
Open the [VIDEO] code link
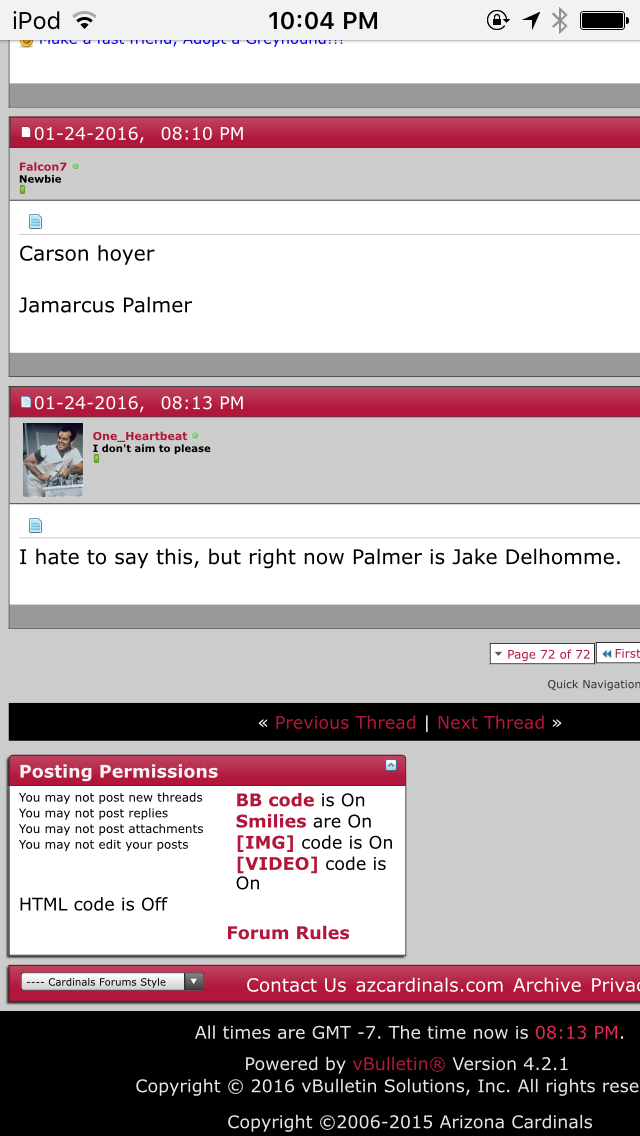click(x=278, y=864)
